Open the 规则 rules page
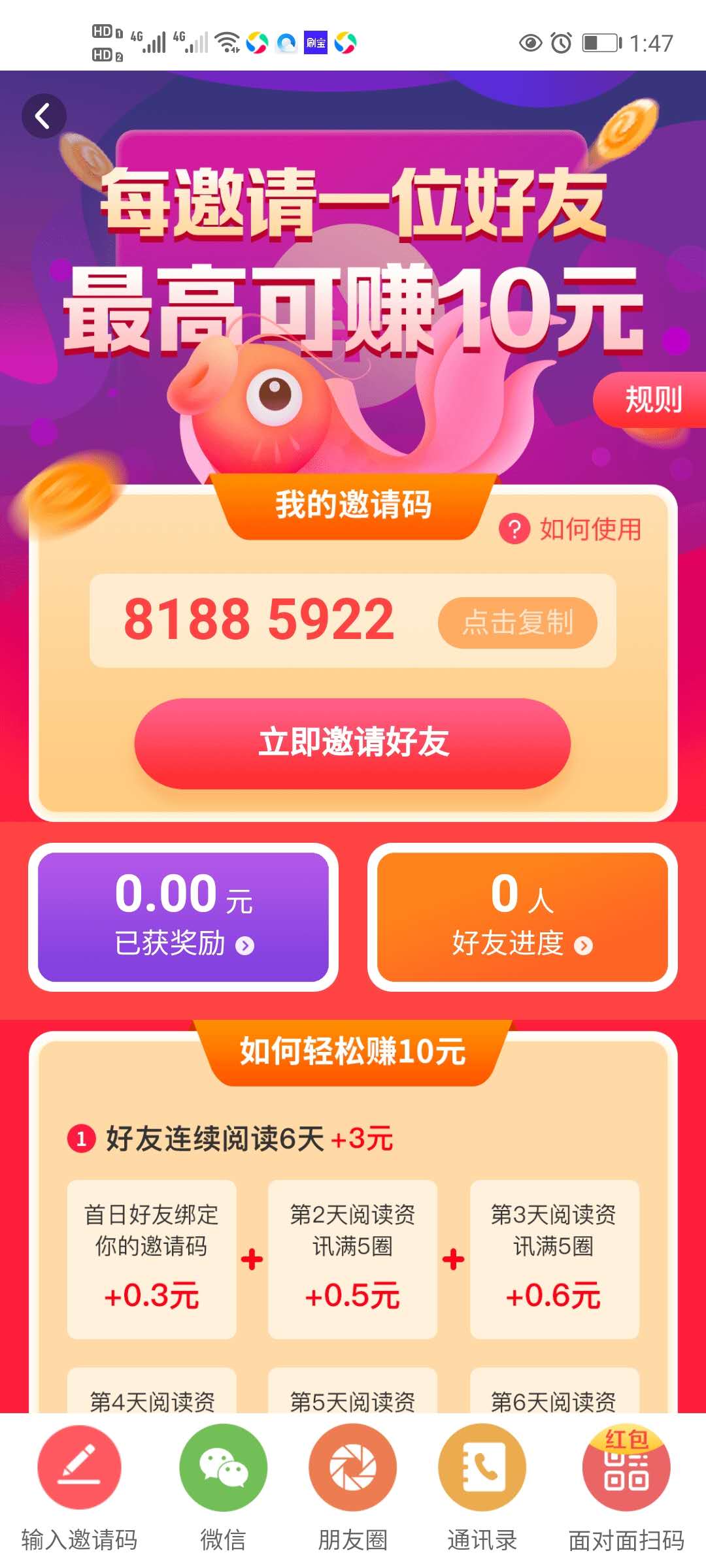The width and height of the screenshot is (706, 1568). (651, 399)
